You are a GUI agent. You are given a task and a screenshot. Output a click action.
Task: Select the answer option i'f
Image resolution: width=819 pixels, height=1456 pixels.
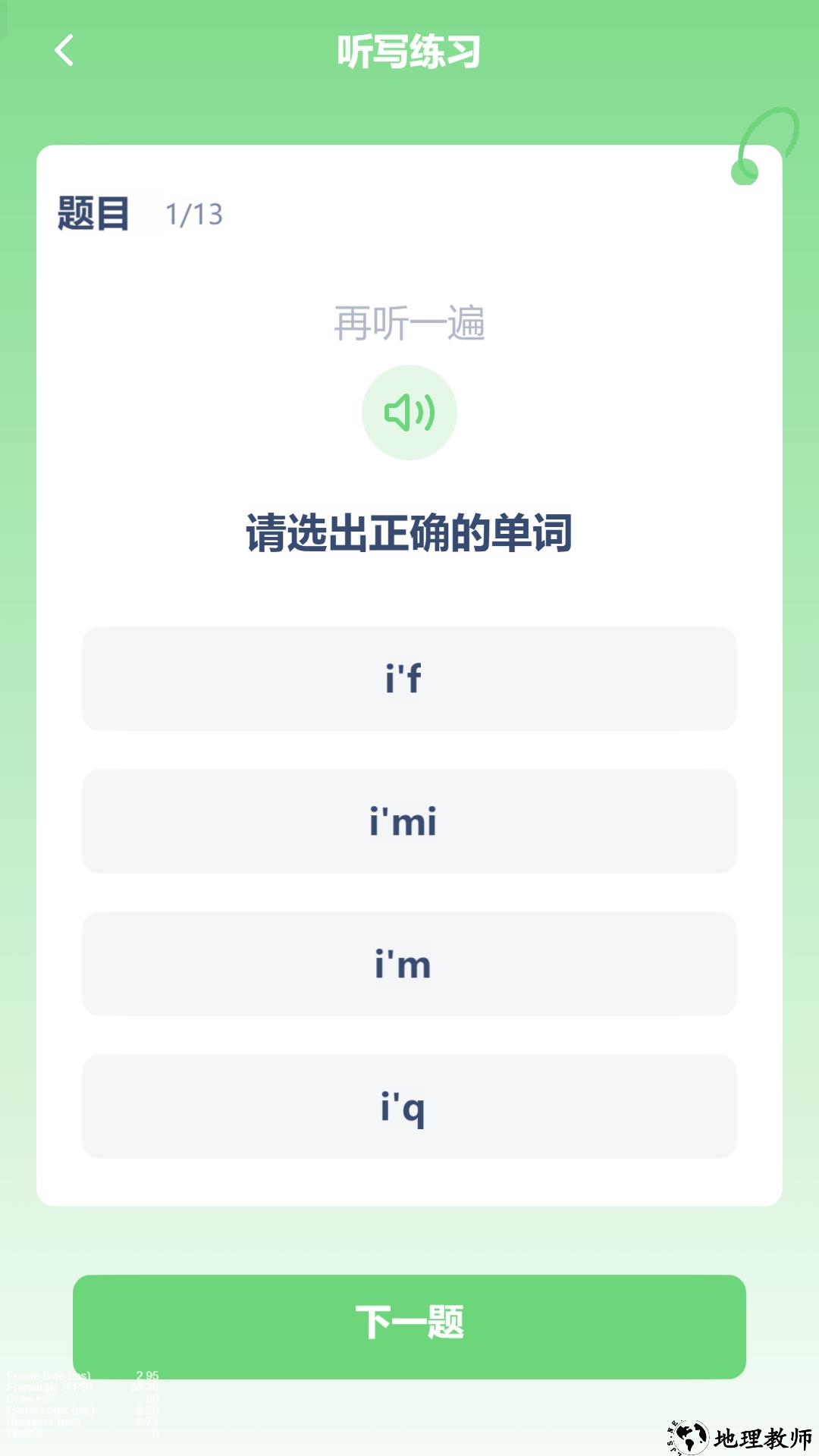pos(409,680)
